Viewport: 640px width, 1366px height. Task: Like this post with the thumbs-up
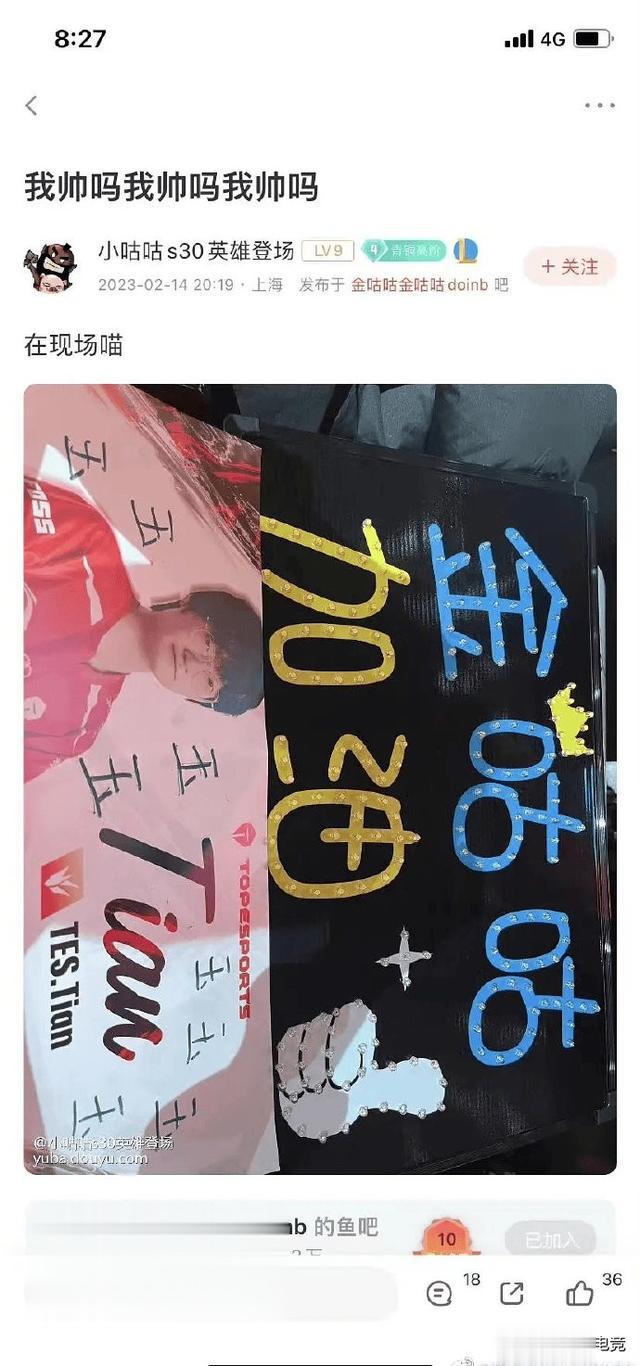[580, 1293]
